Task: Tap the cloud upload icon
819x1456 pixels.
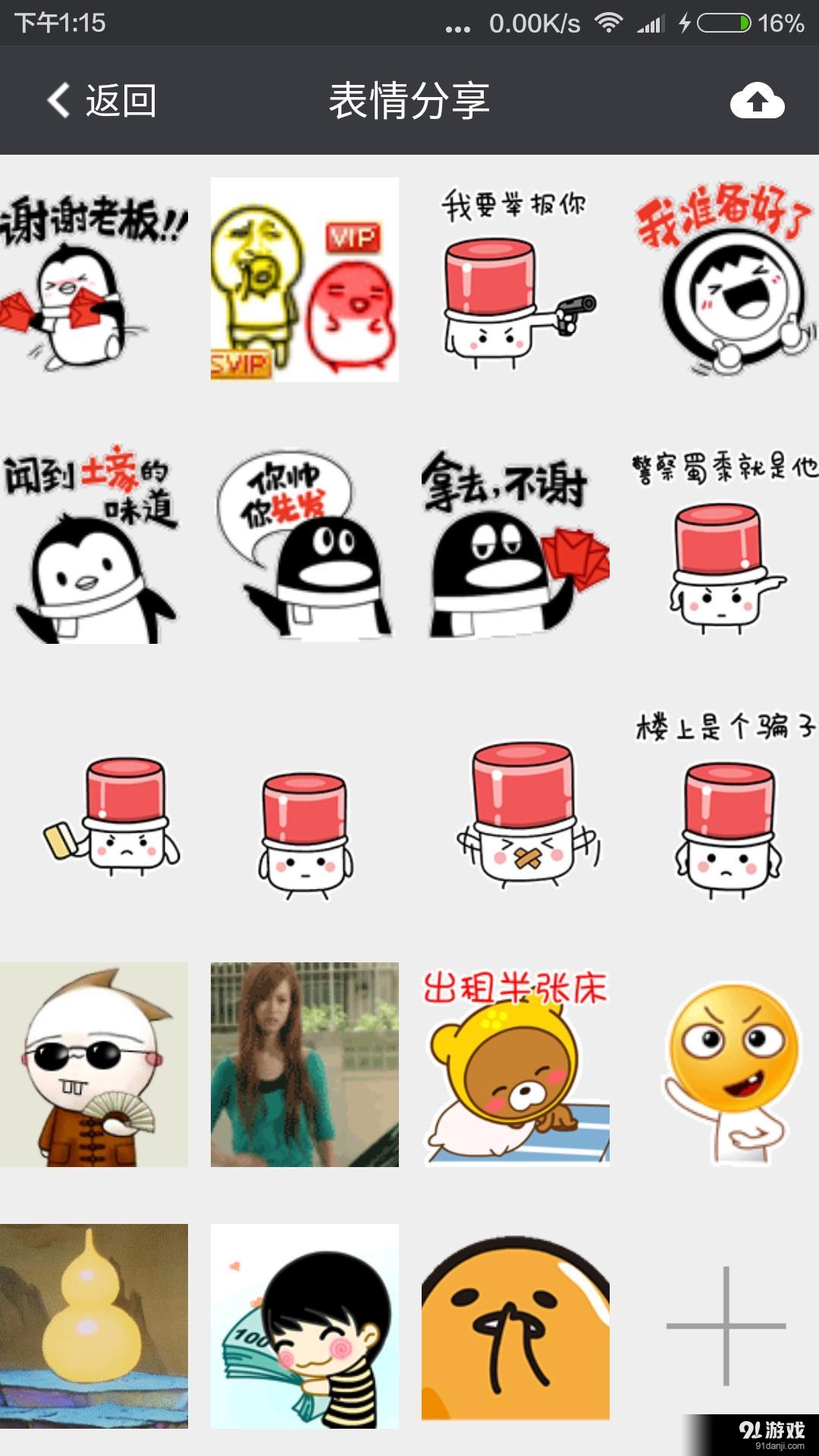Action: (x=755, y=101)
